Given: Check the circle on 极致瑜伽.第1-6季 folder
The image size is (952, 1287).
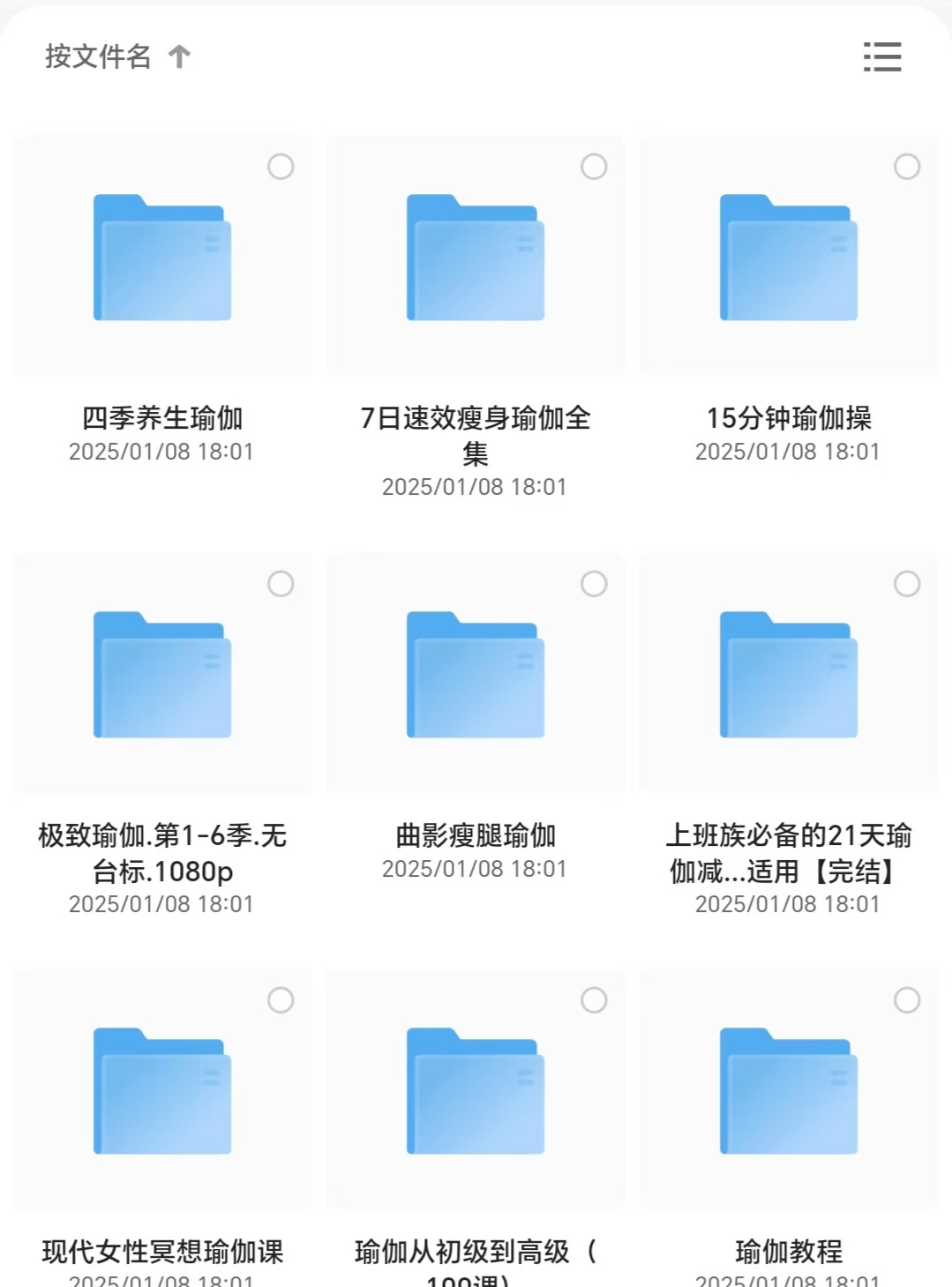Looking at the screenshot, I should click(281, 584).
